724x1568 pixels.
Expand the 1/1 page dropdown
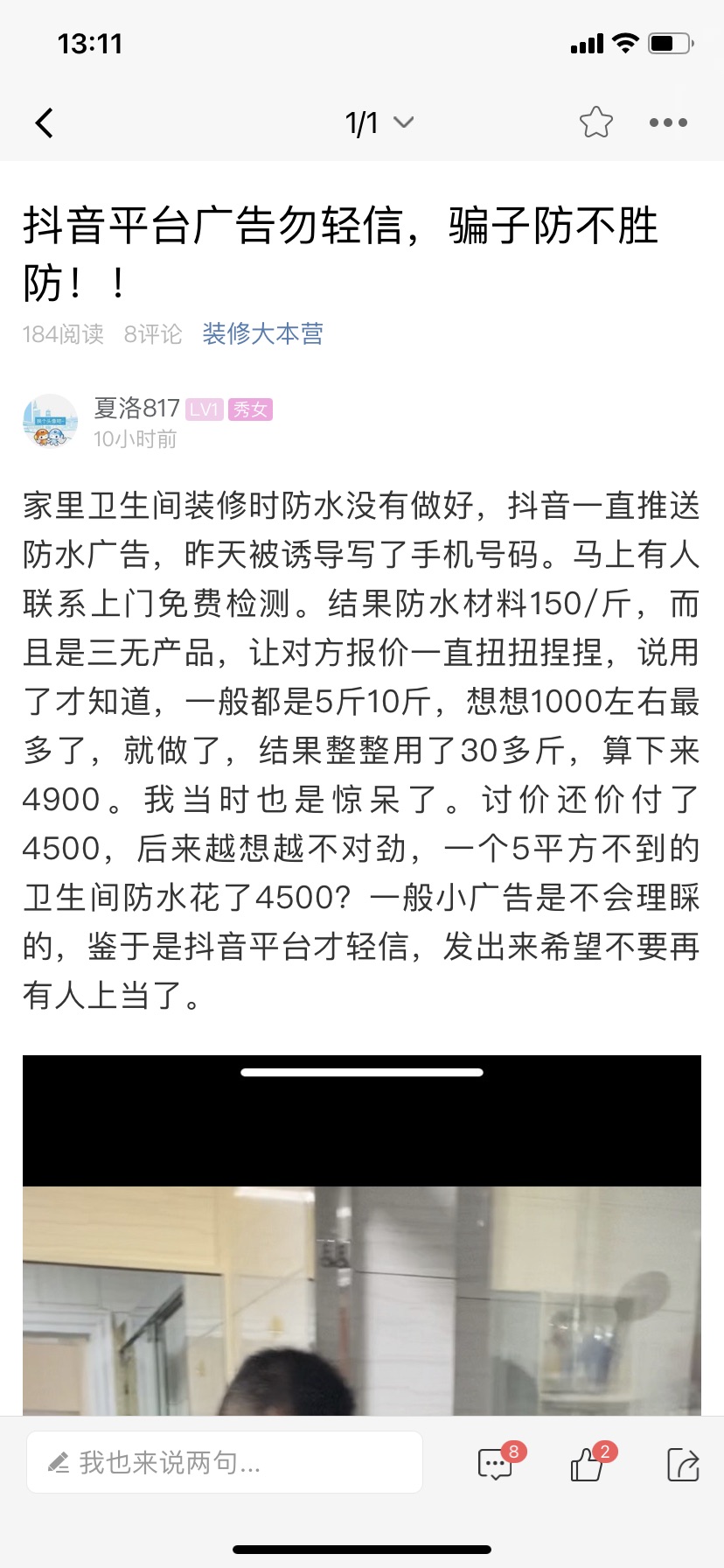[379, 123]
